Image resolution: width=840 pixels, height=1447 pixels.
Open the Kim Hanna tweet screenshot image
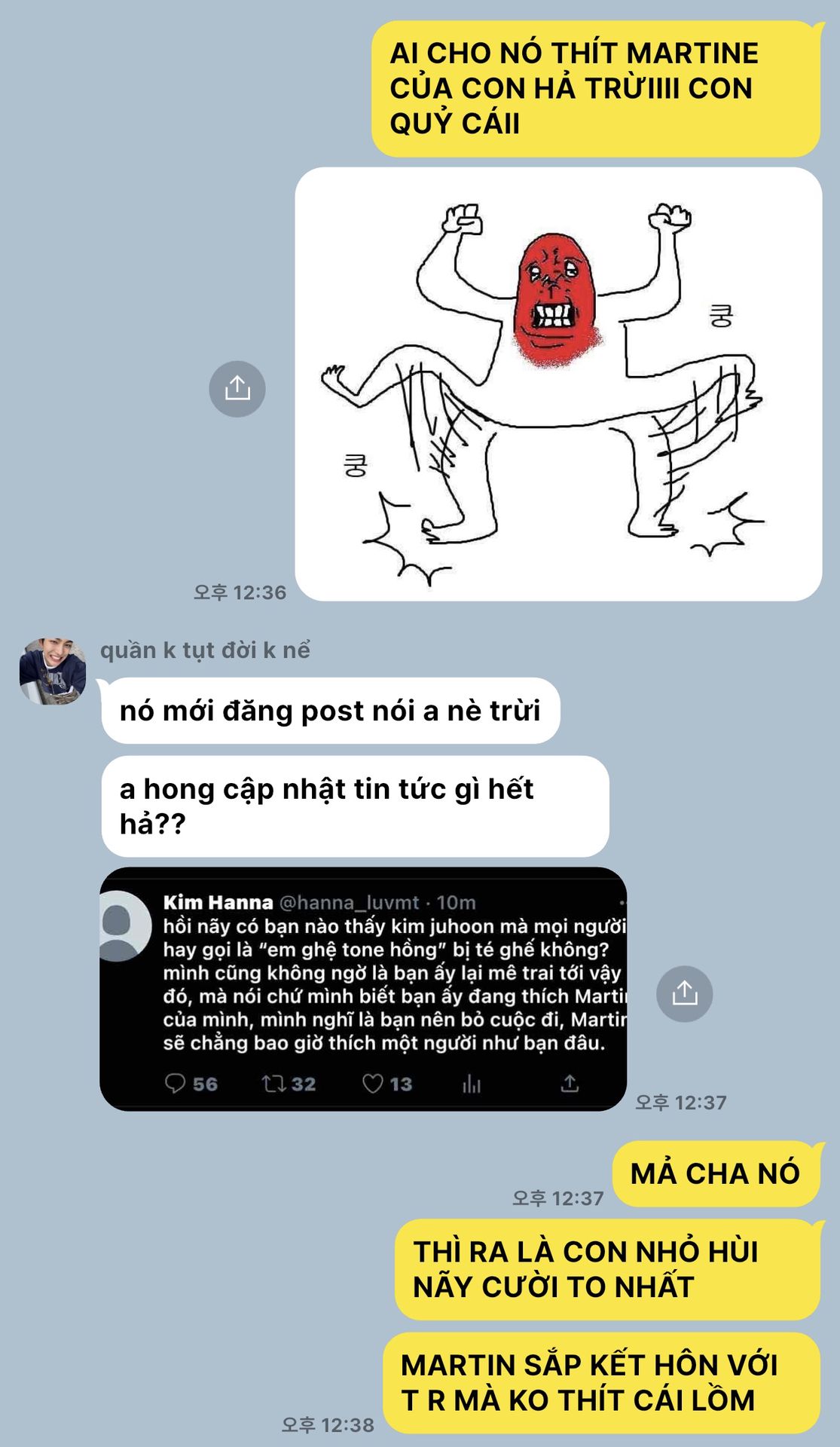pos(363,989)
